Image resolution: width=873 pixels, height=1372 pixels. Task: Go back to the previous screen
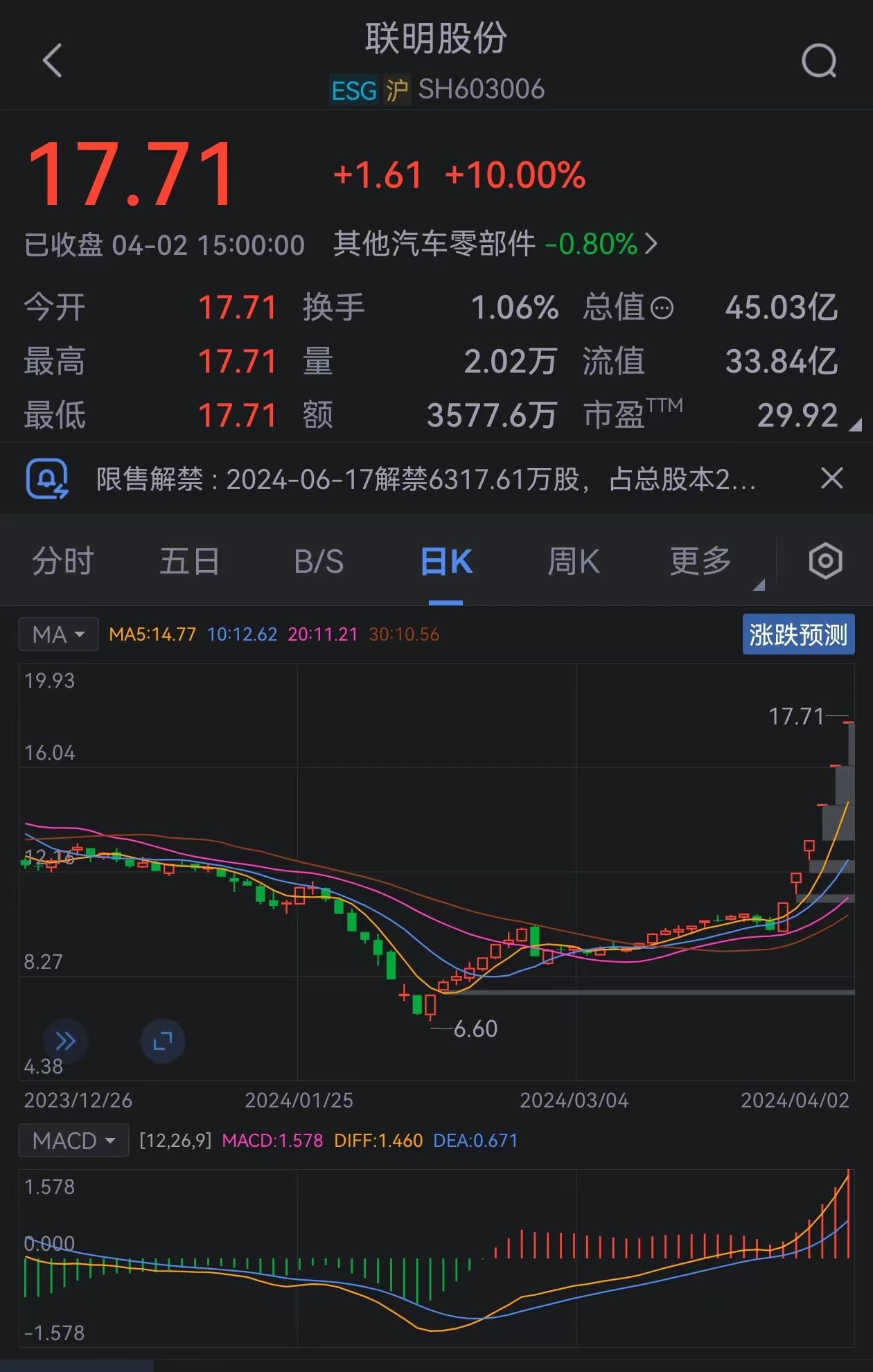pos(53,61)
